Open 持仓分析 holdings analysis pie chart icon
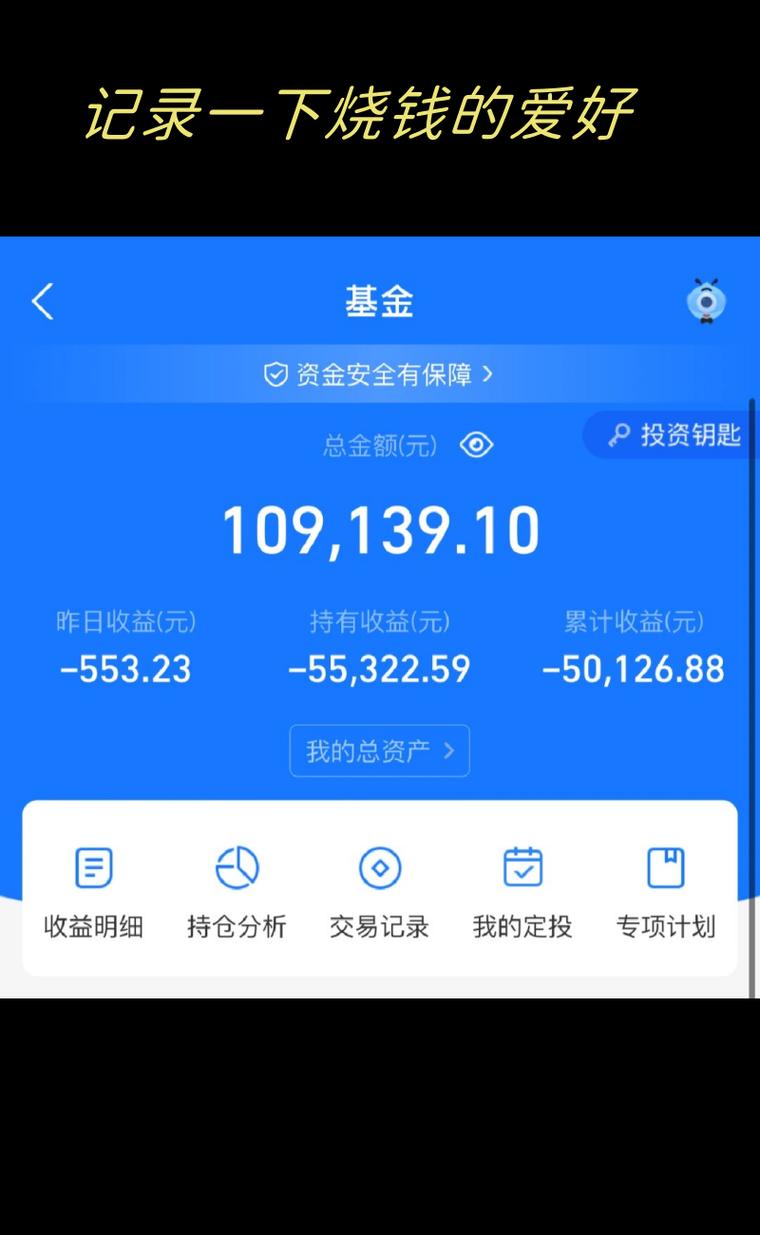 tap(236, 867)
